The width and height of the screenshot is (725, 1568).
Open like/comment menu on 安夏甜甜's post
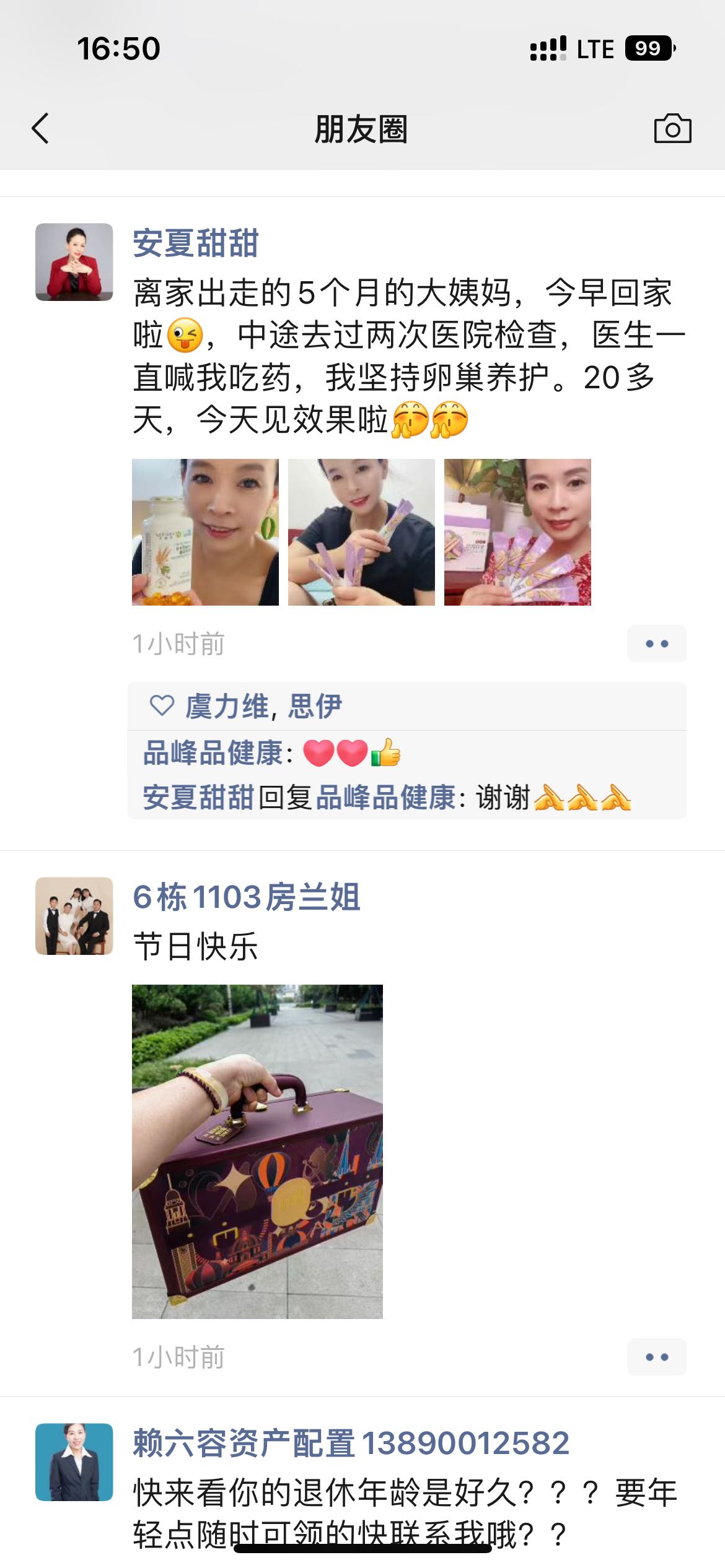point(656,643)
